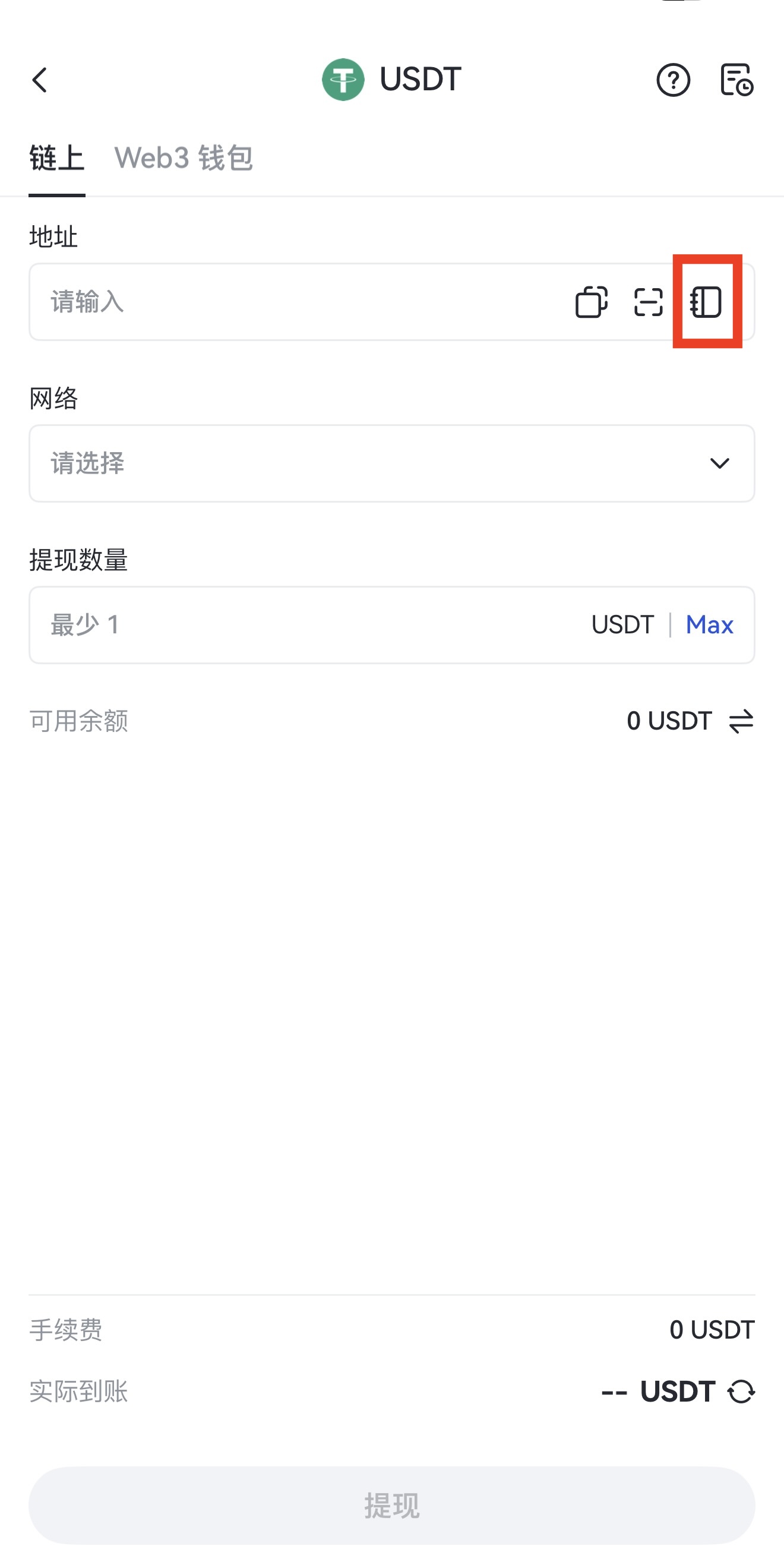784x1565 pixels.
Task: Tap the switch icon beside 实际到账 USDT
Action: pyautogui.click(x=741, y=1392)
